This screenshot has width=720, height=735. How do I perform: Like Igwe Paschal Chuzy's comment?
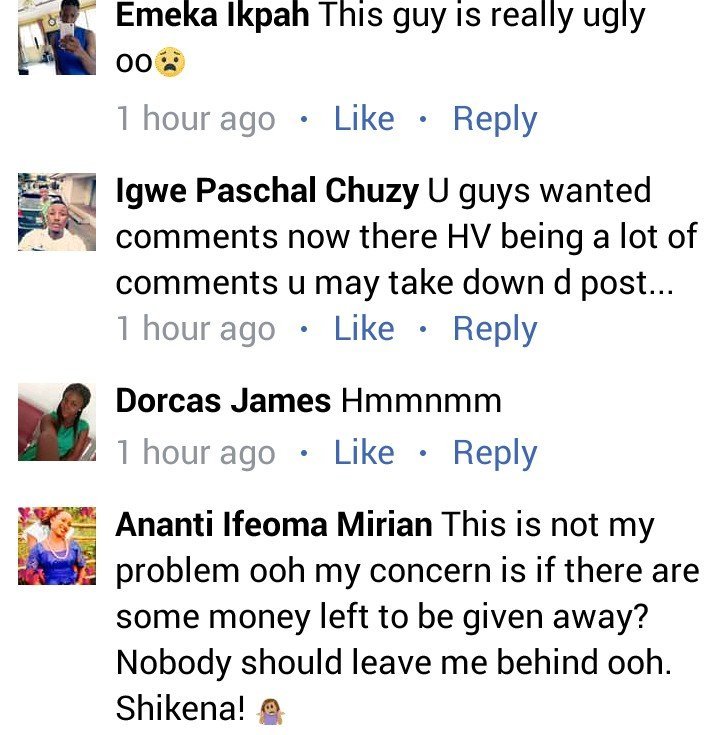pyautogui.click(x=364, y=329)
